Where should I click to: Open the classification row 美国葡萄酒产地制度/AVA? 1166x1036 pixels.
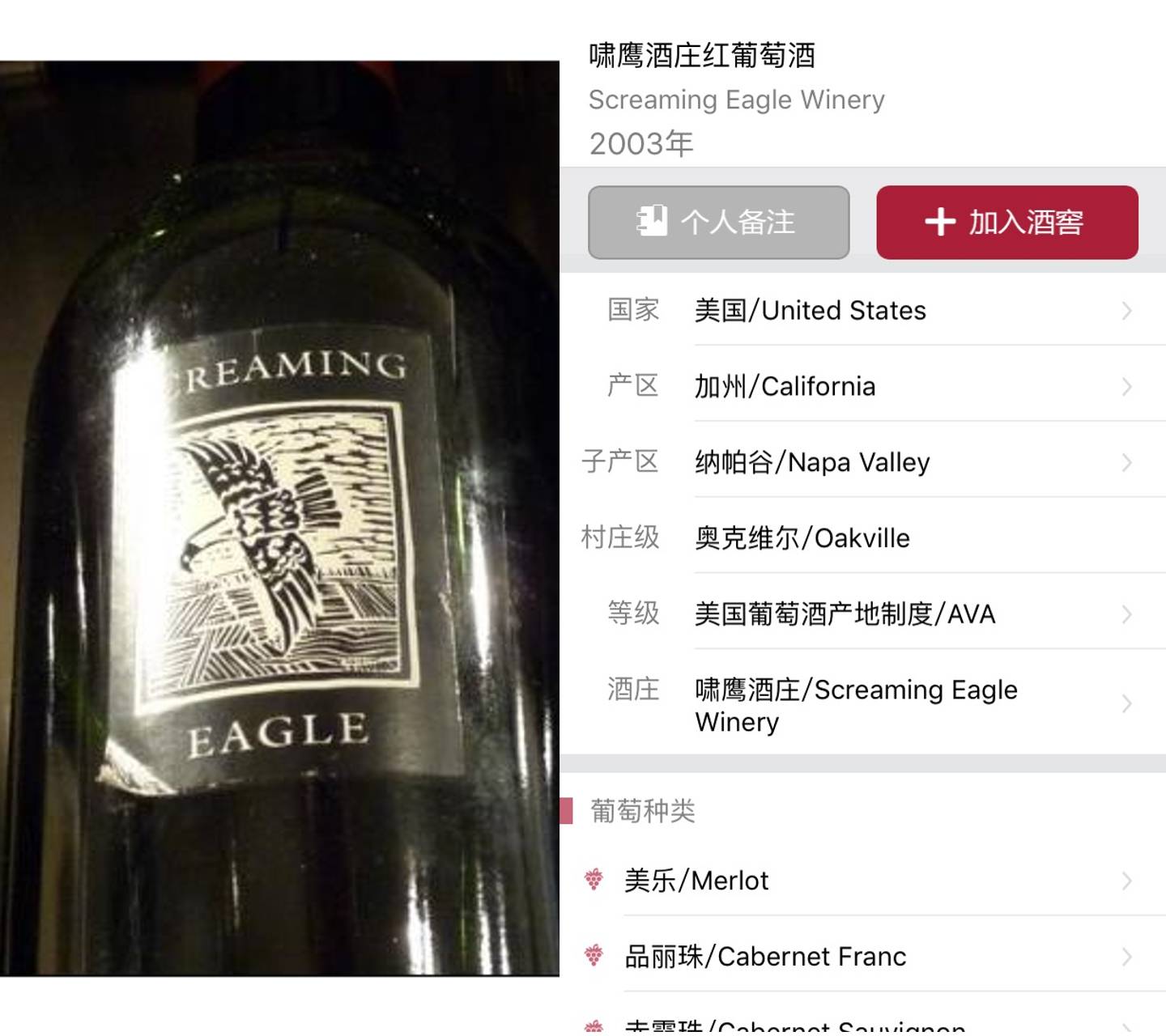click(862, 614)
